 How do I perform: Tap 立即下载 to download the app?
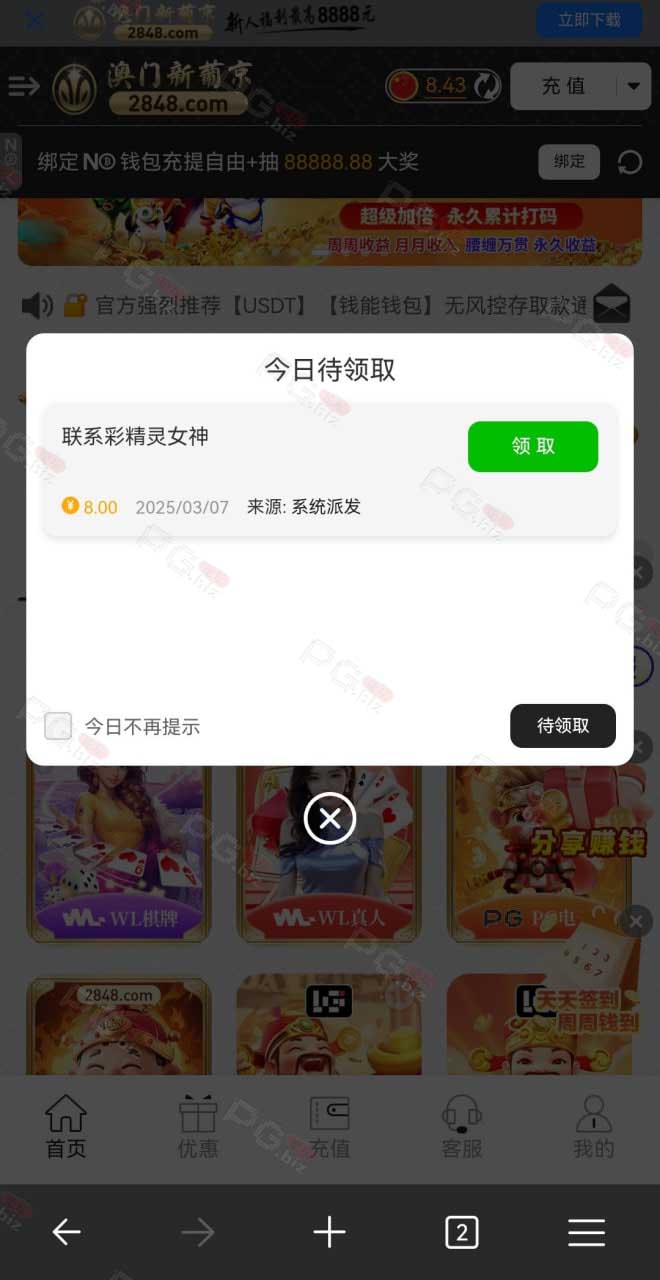click(x=589, y=20)
